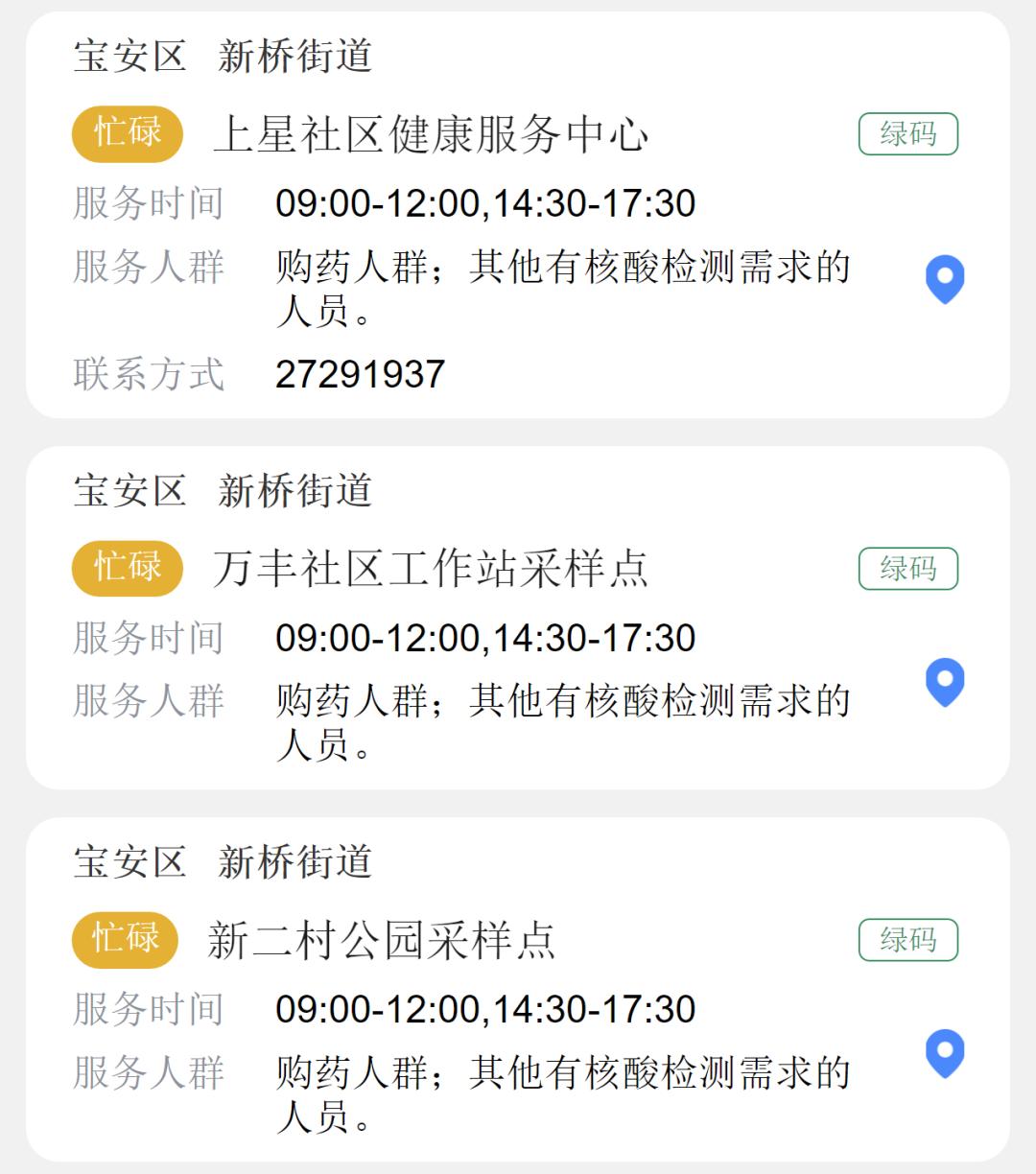The width and height of the screenshot is (1036, 1174).
Task: Show map pin for 万丰社区工作站采样点
Action: click(x=944, y=682)
